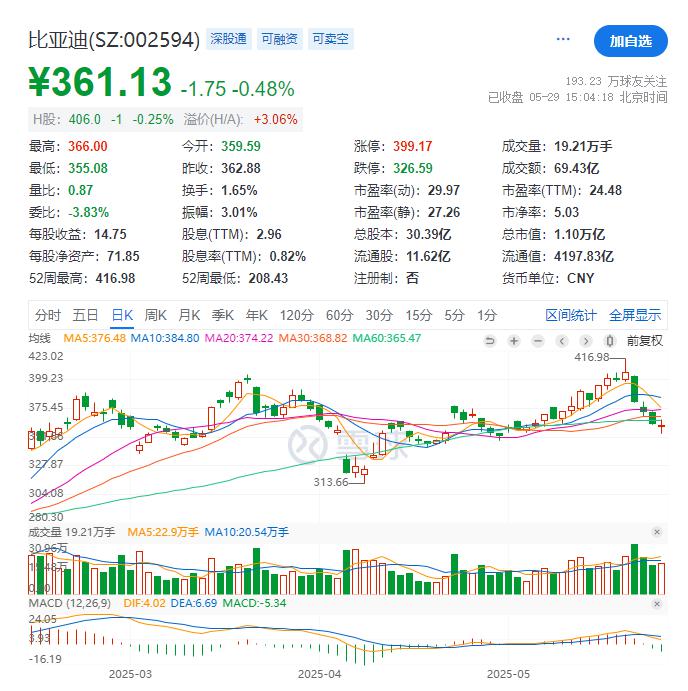This screenshot has height=691, width=688.
Task: Open 区间统计 range statistics
Action: 570,315
